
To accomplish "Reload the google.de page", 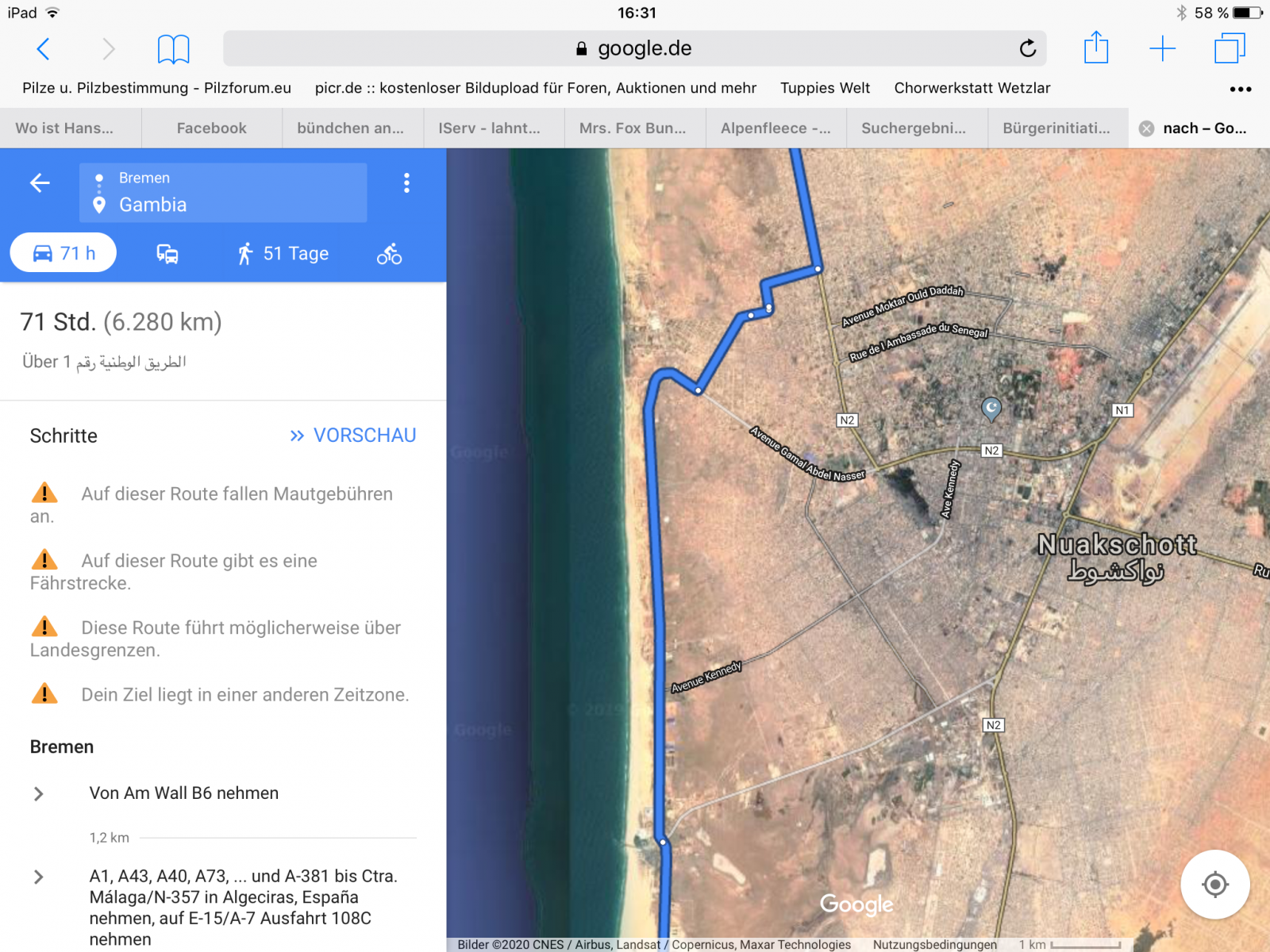I will point(1028,49).
